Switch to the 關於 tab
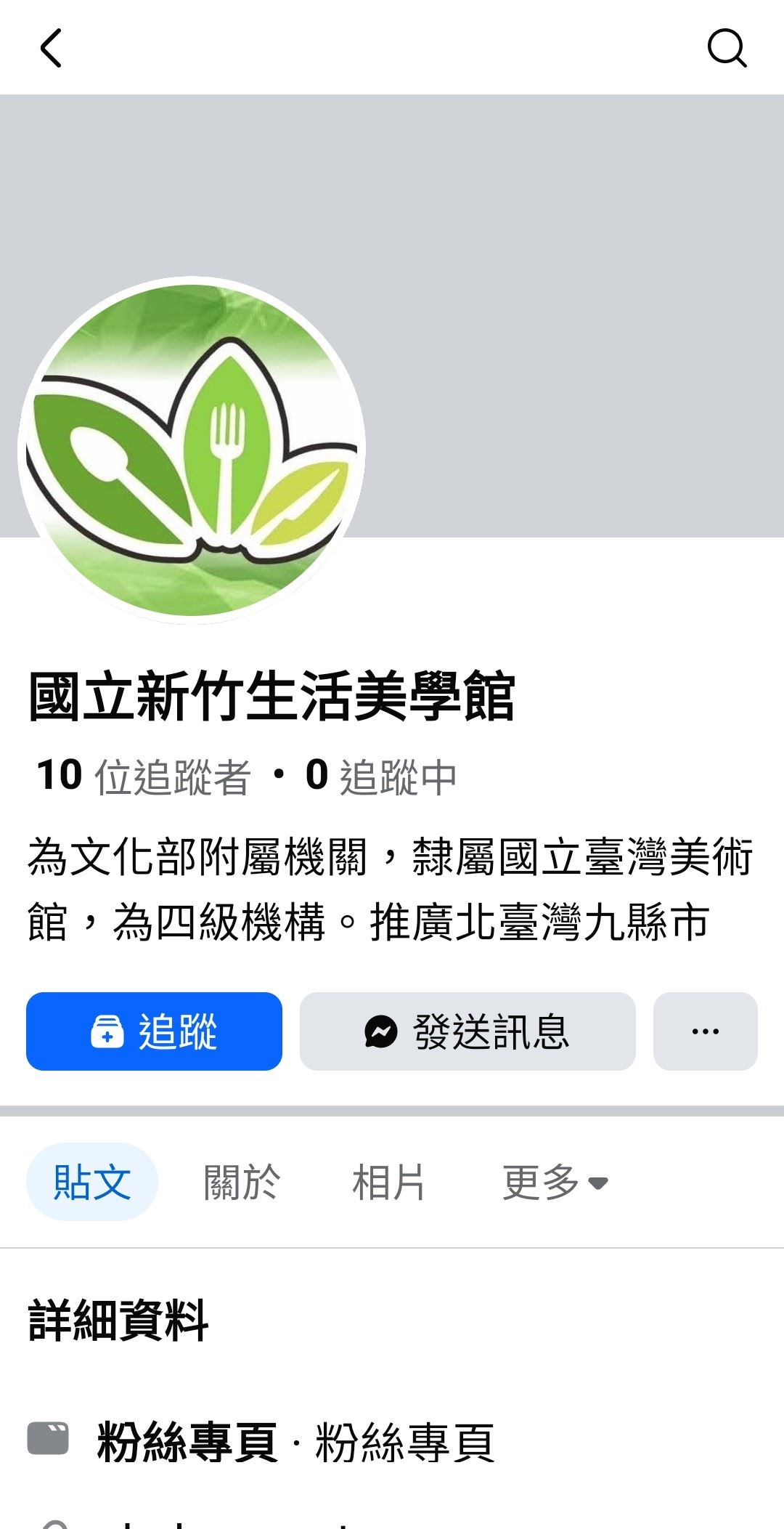This screenshot has width=784, height=1529. tap(241, 1182)
